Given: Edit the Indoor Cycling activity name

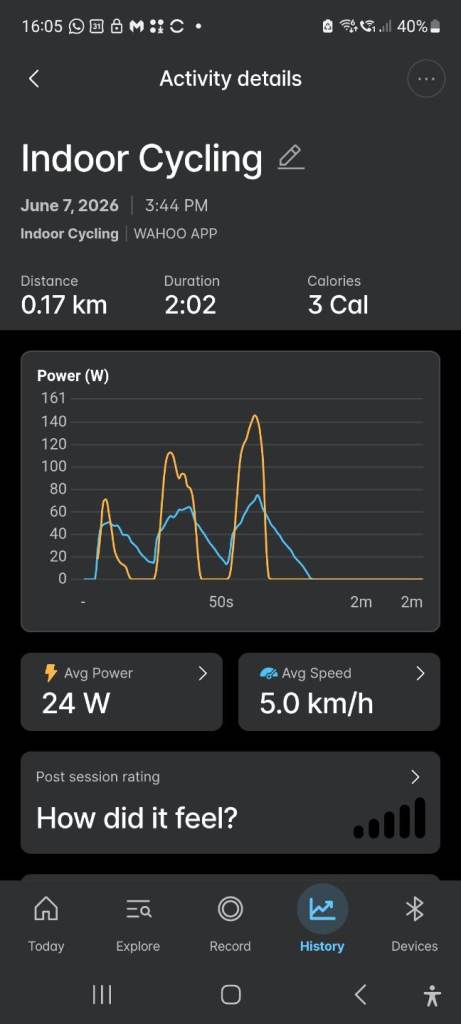Looking at the screenshot, I should coord(291,159).
